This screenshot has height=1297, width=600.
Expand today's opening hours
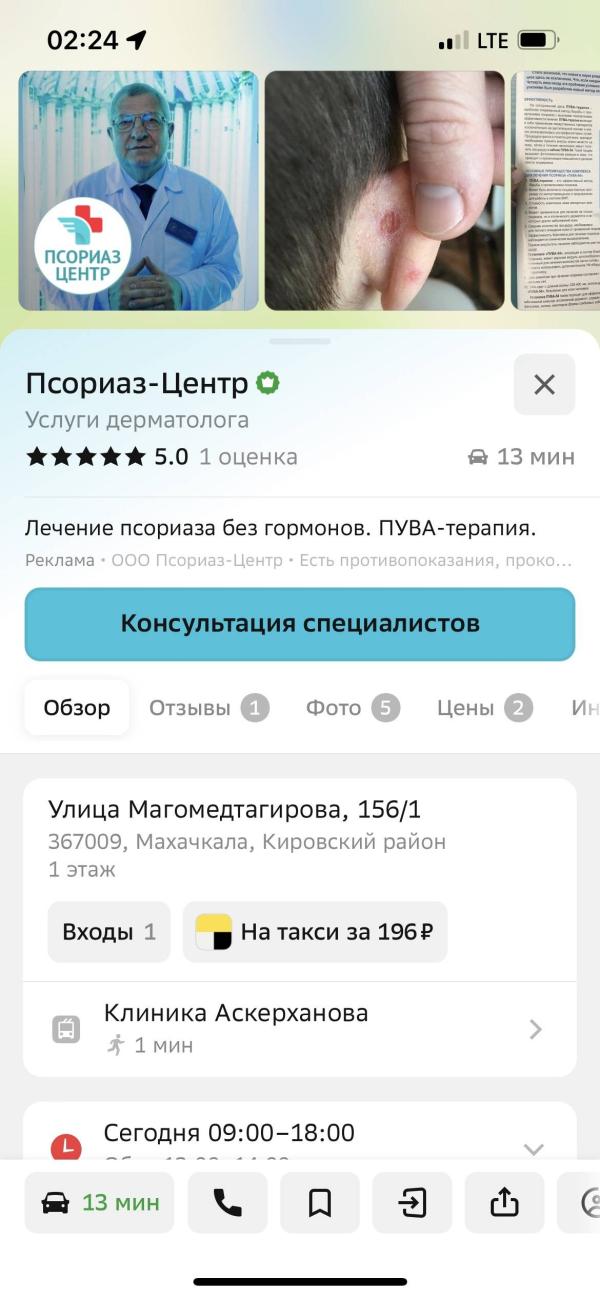click(x=533, y=1148)
